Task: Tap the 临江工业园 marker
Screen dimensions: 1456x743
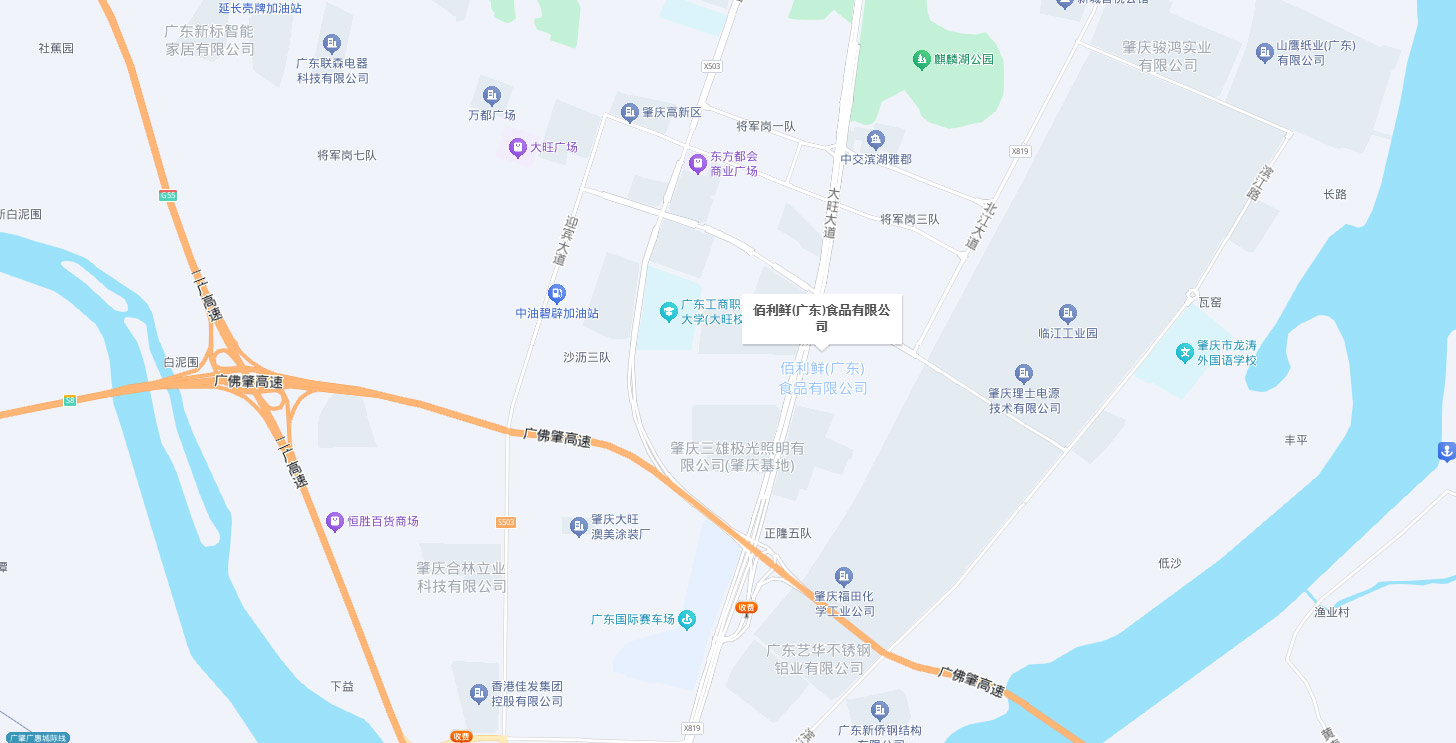Action: point(1067,314)
